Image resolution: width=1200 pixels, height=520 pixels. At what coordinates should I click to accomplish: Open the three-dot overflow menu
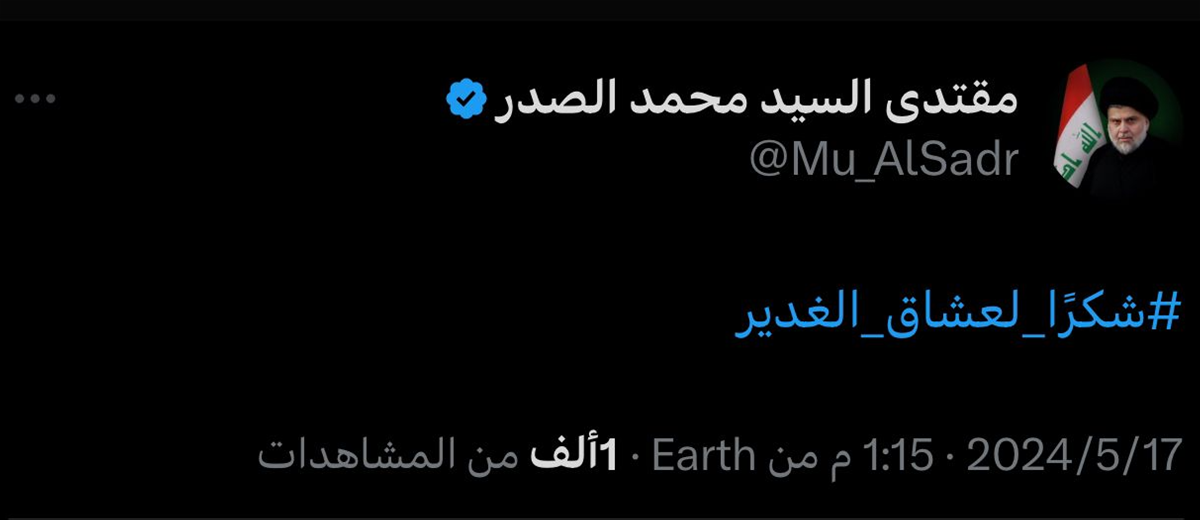(x=34, y=99)
